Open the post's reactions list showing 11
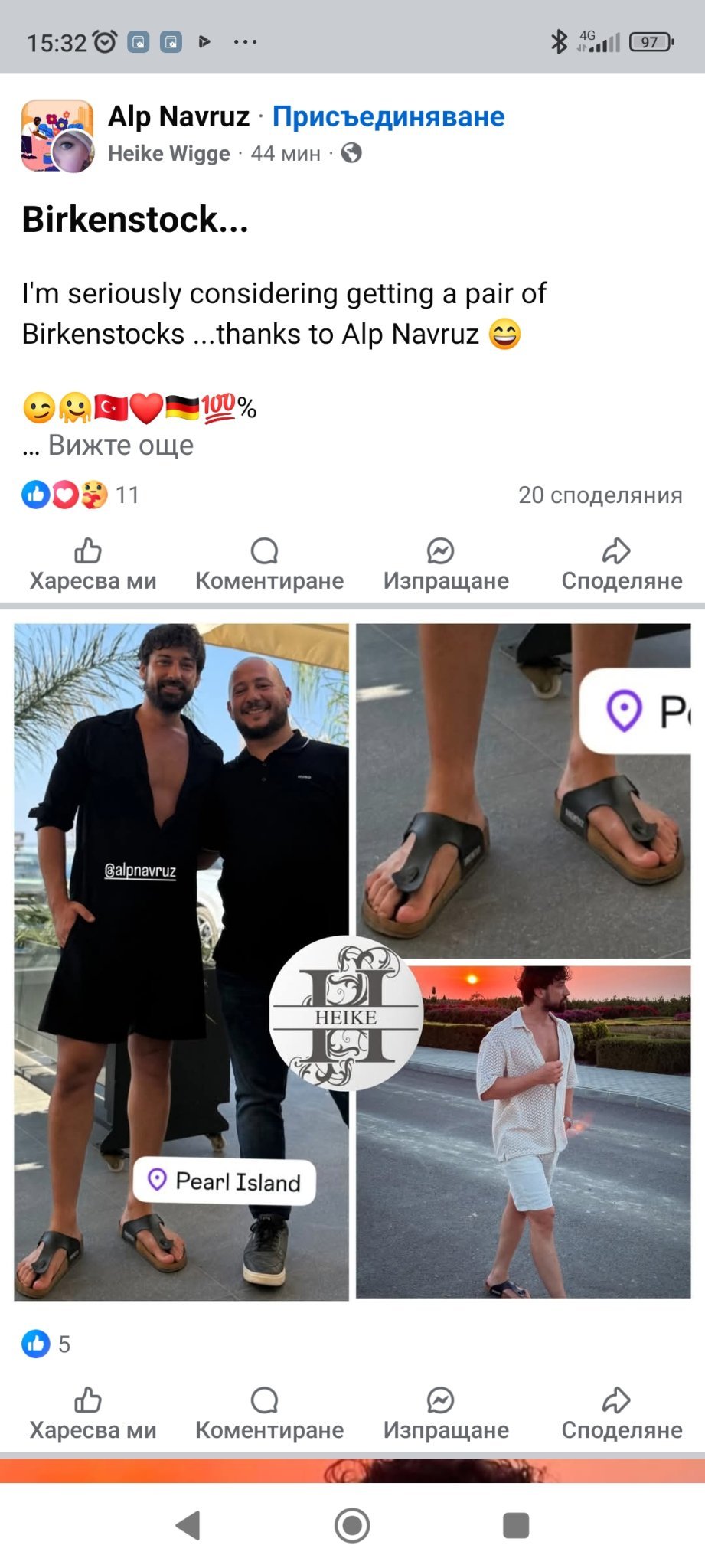 point(80,495)
